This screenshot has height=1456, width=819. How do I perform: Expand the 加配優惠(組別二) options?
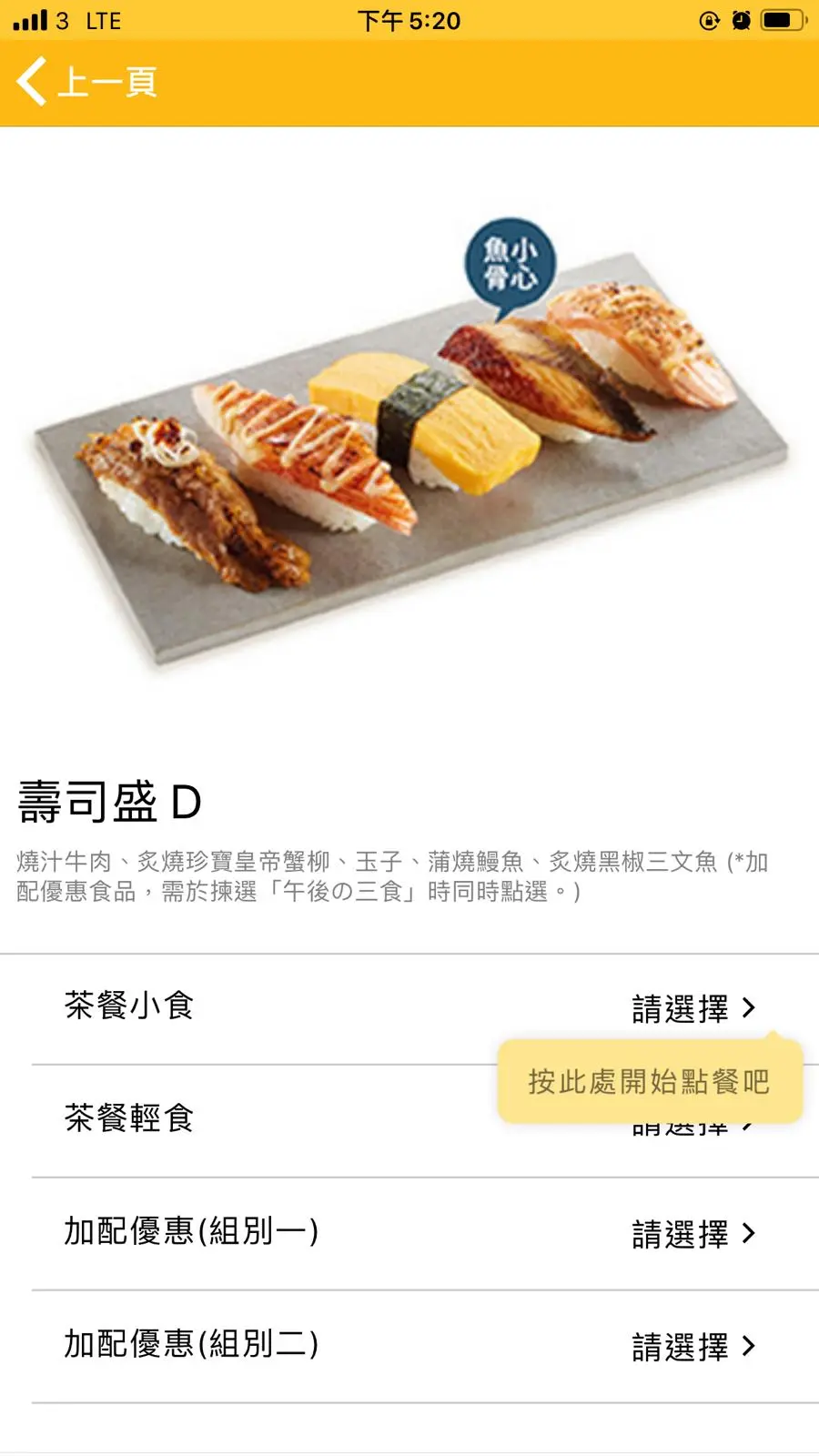coord(409,1347)
